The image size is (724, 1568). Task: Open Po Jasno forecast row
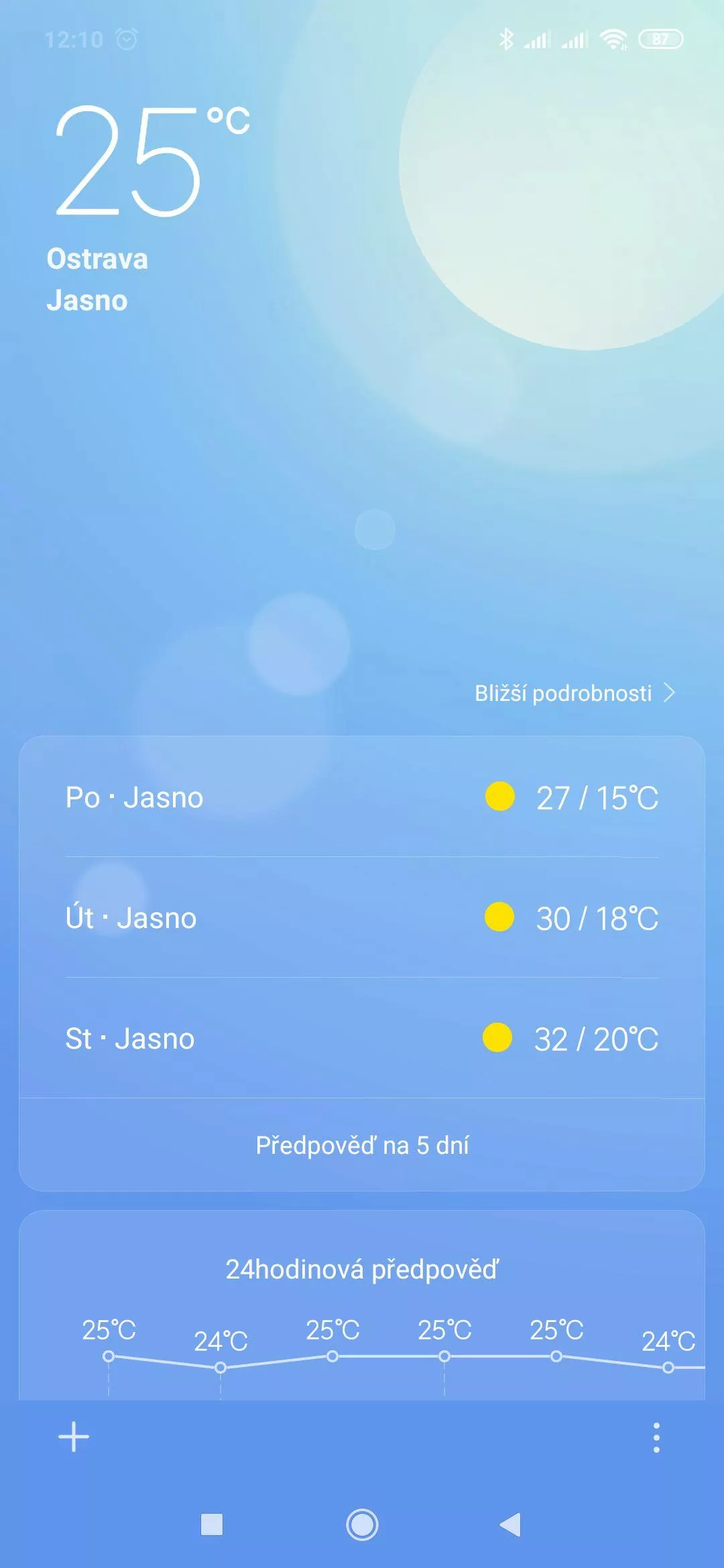point(362,797)
